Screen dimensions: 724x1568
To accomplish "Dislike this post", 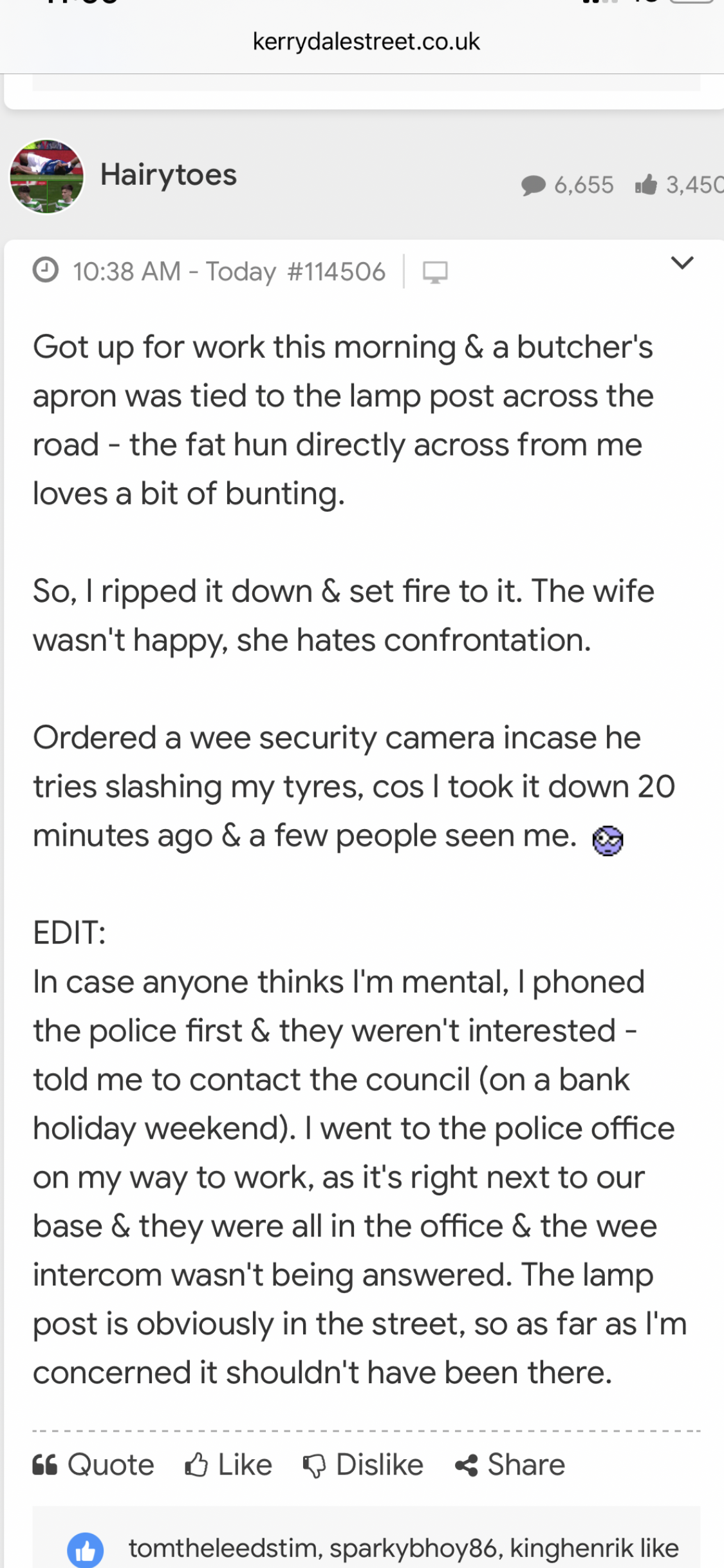I will tap(363, 1464).
